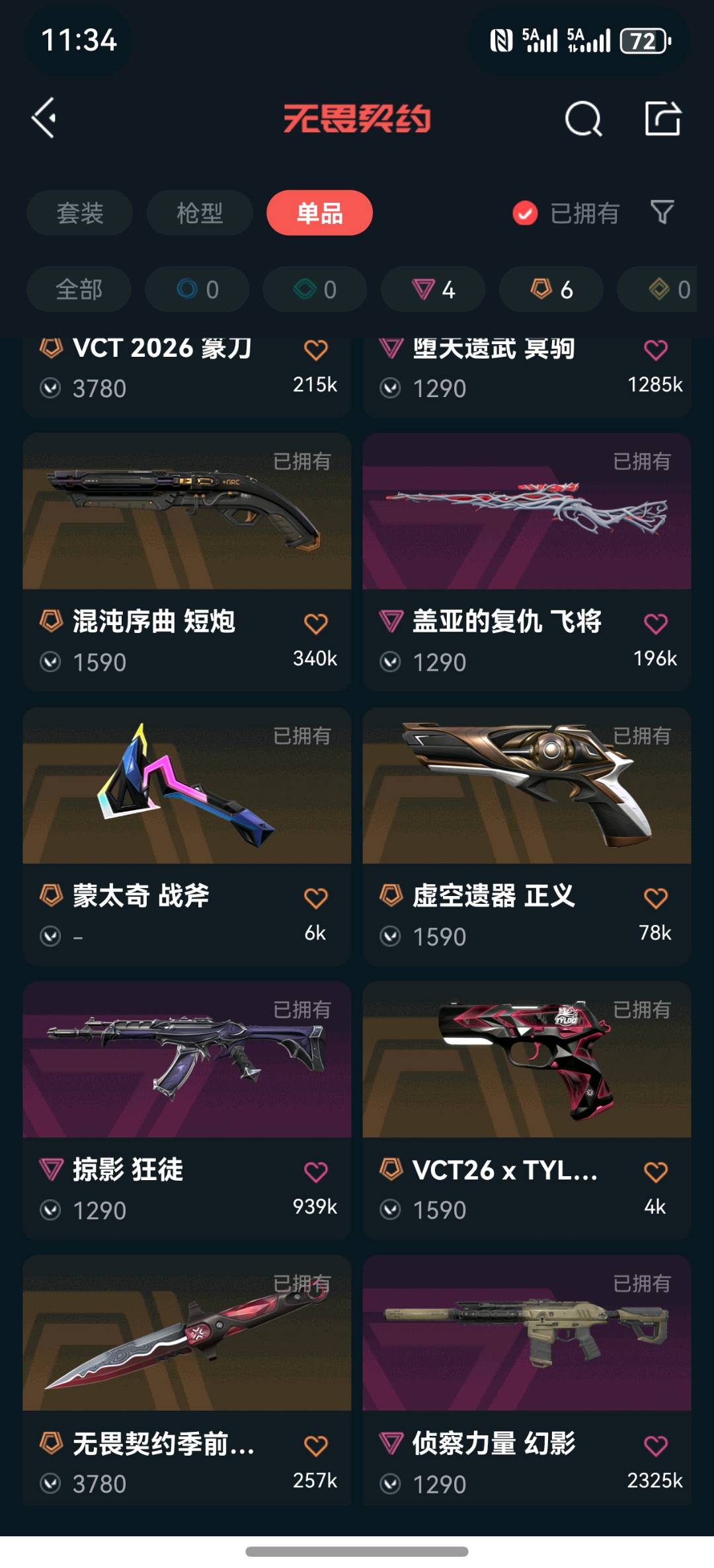Screen dimensions: 714x1568
Task: Select the 全部 rarity chip
Action: 79,289
